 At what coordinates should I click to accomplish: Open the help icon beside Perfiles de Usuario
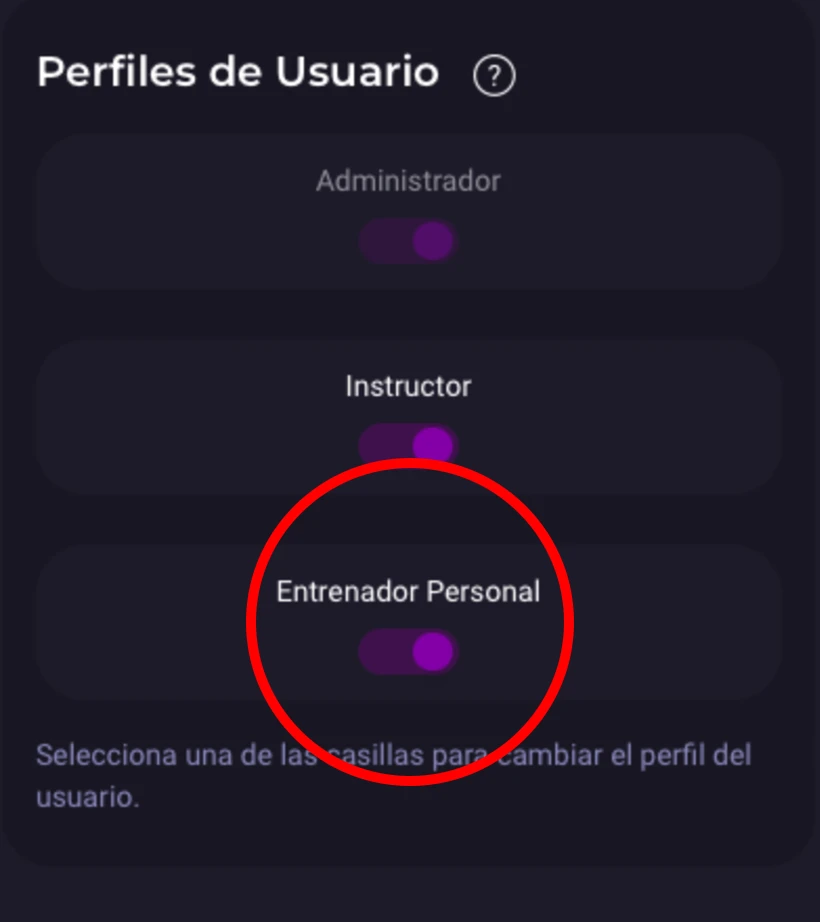tap(494, 76)
